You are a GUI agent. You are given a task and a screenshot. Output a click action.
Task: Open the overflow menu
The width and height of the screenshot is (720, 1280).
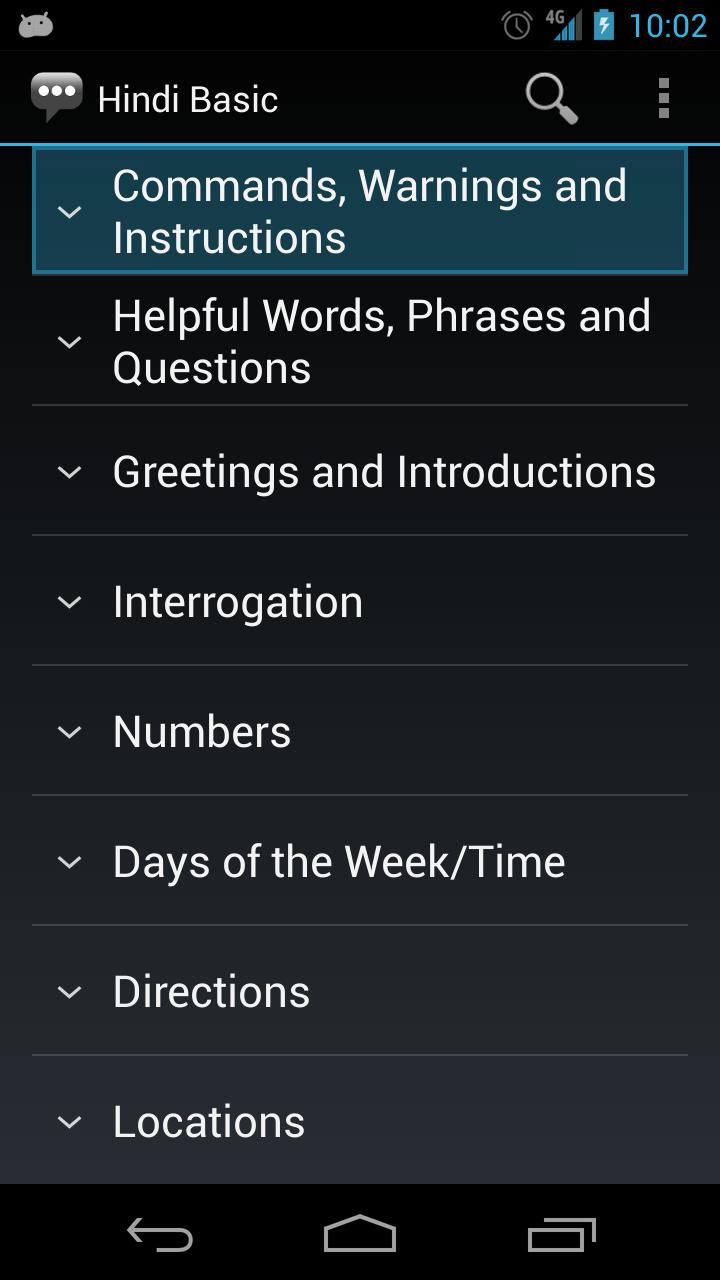tap(663, 97)
